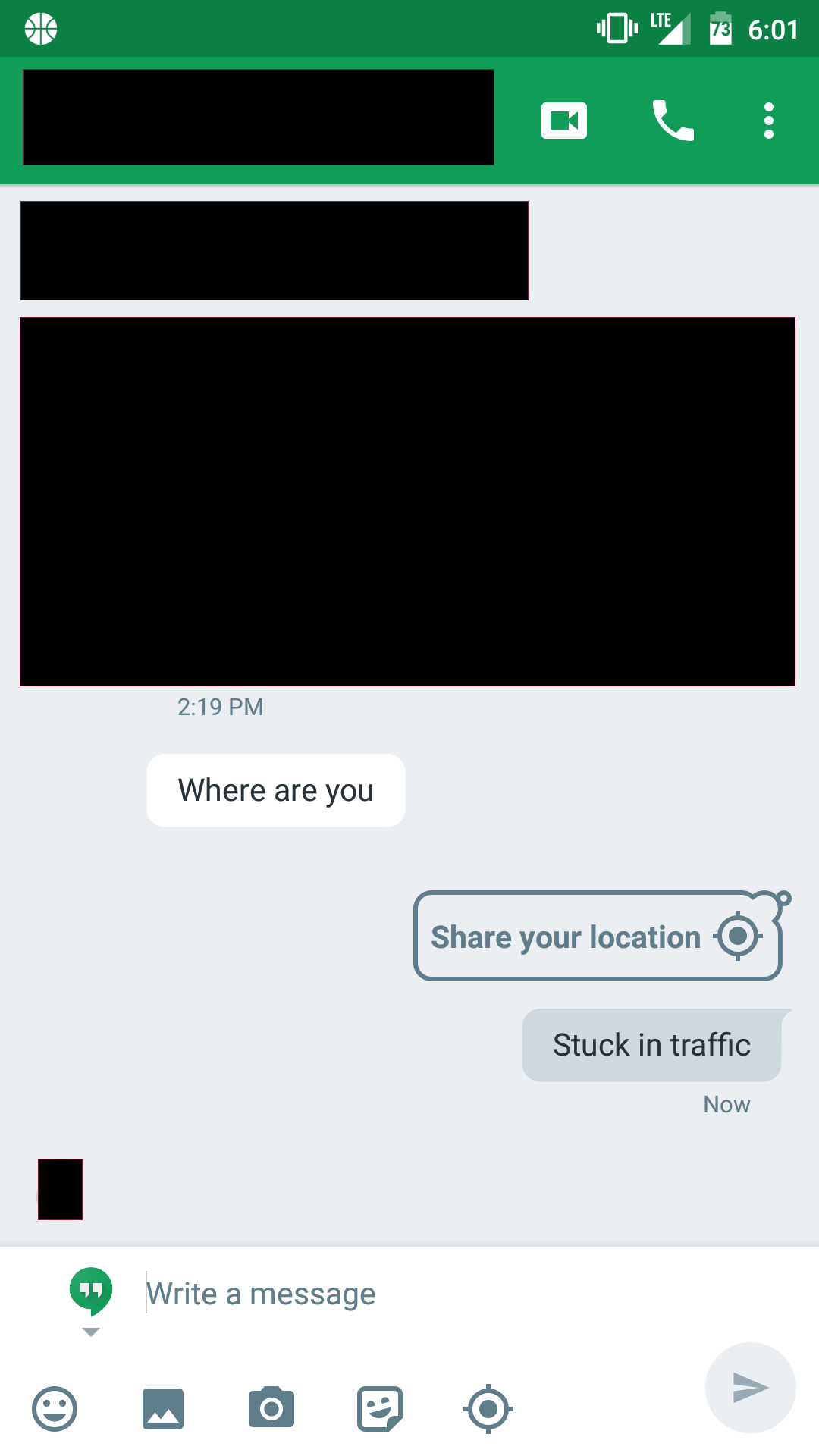Start a video call
Viewport: 819px width, 1456px height.
tap(564, 121)
